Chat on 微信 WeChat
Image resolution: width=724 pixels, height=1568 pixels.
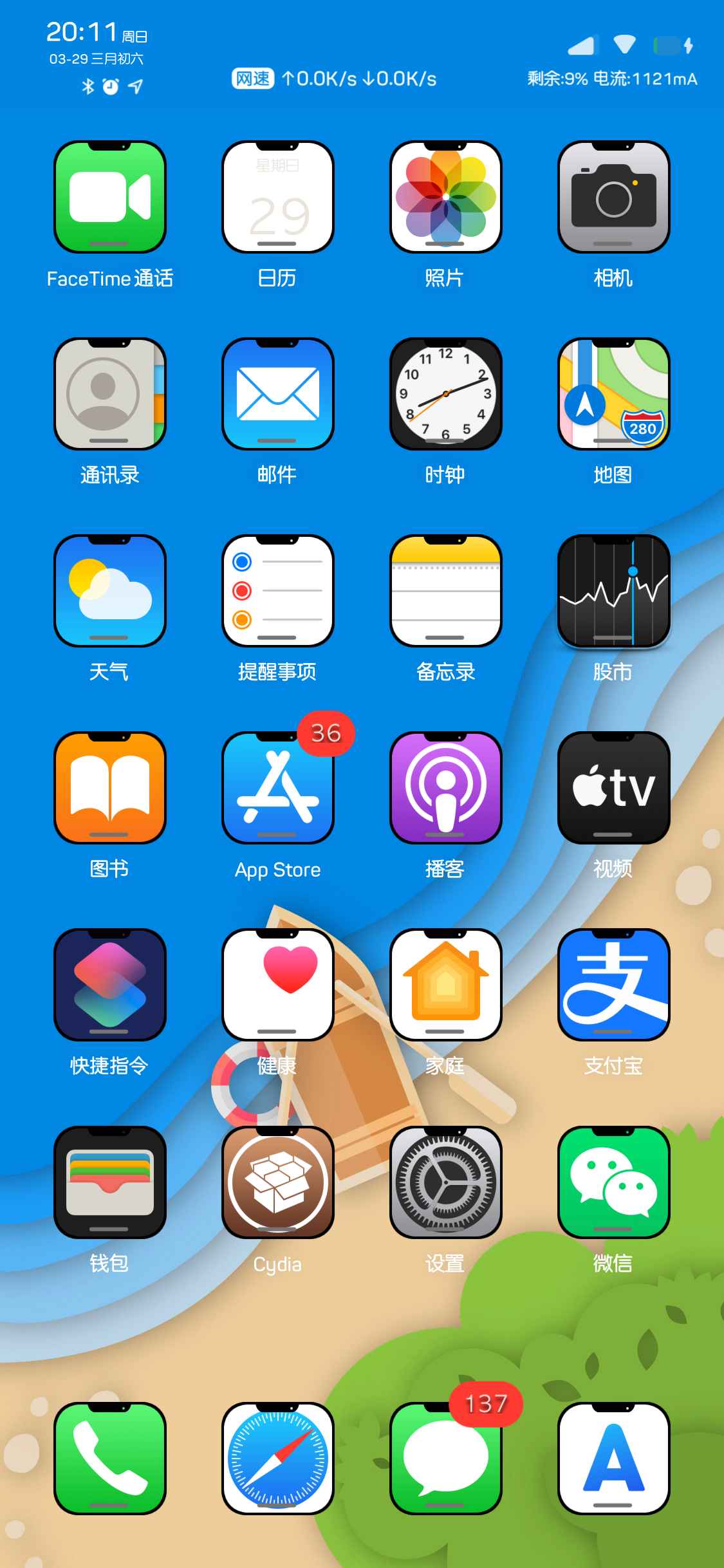pos(613,1183)
